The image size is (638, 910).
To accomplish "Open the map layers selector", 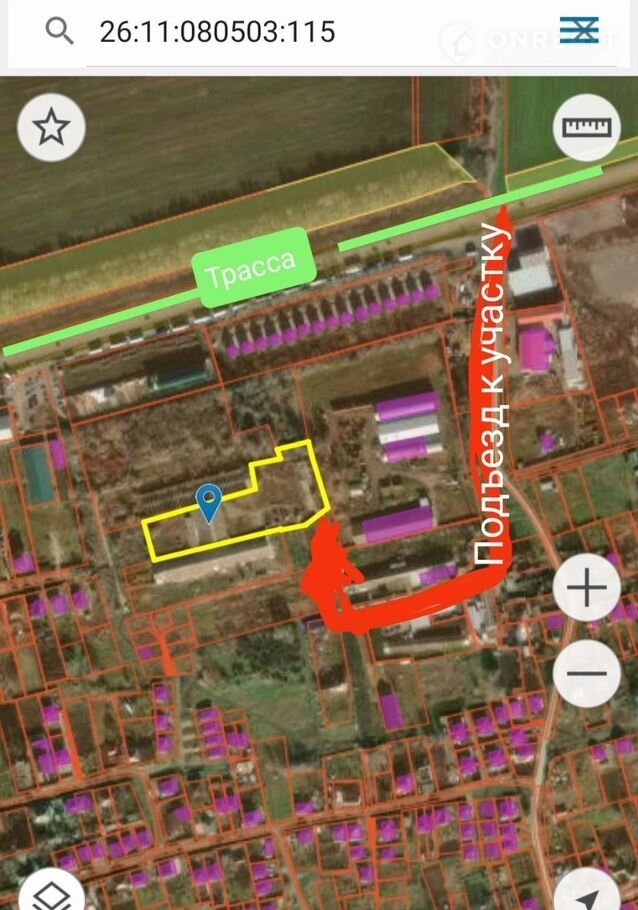I will pos(51,893).
